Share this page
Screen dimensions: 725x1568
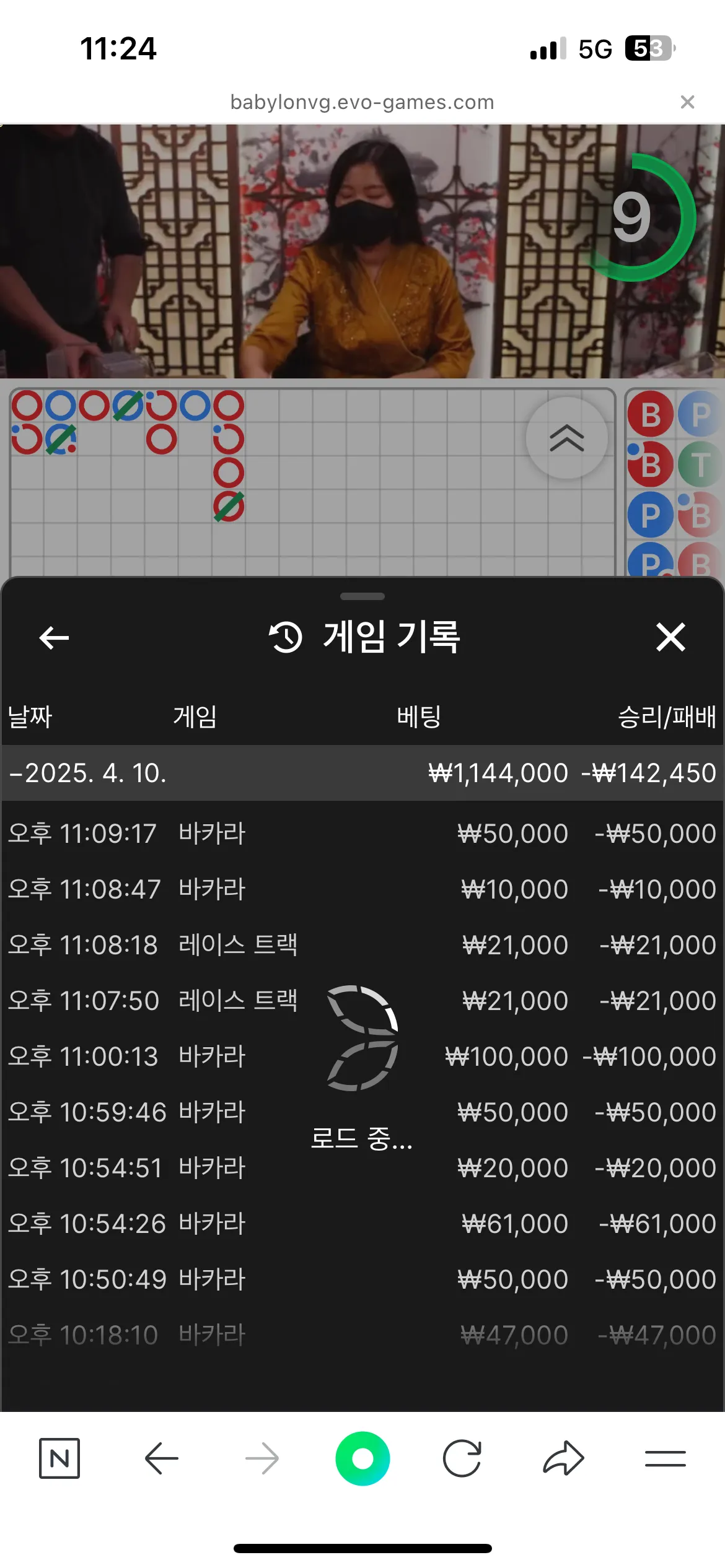(x=563, y=1458)
